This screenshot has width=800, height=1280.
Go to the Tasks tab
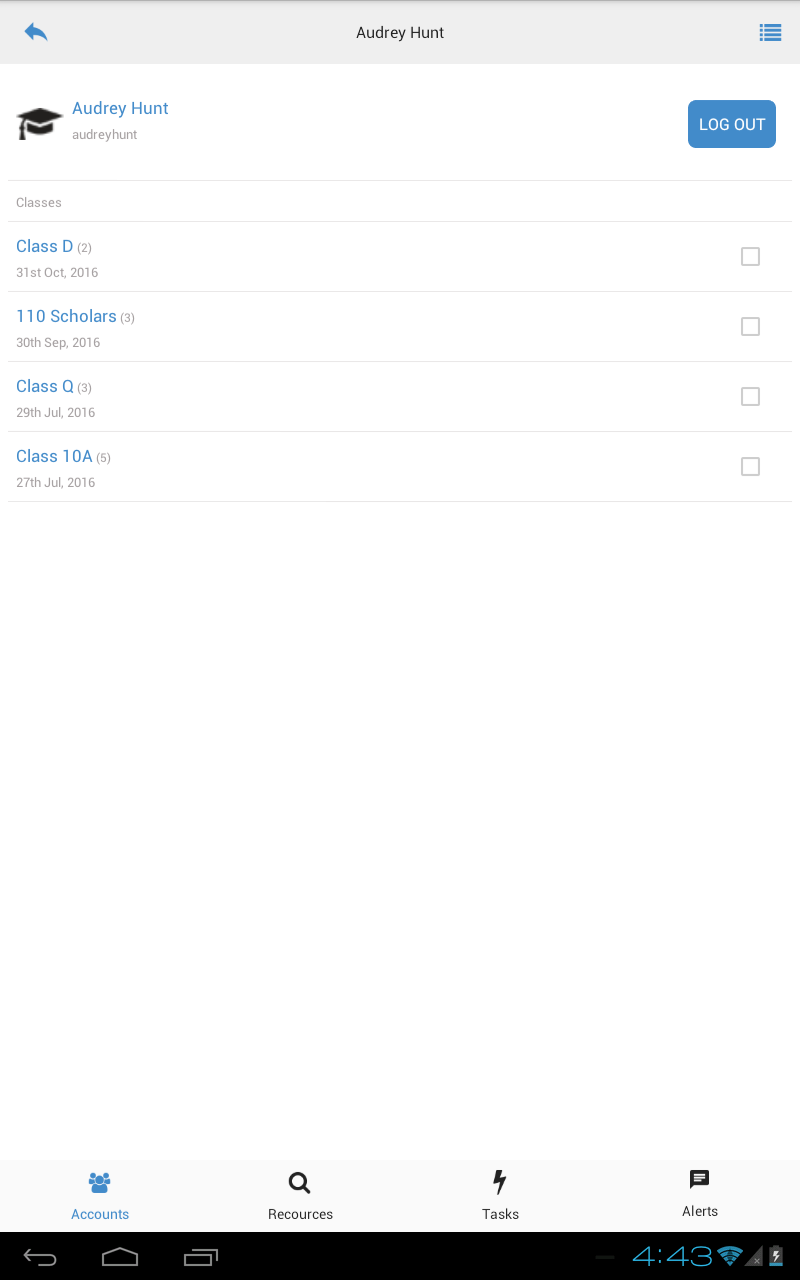coord(500,1196)
